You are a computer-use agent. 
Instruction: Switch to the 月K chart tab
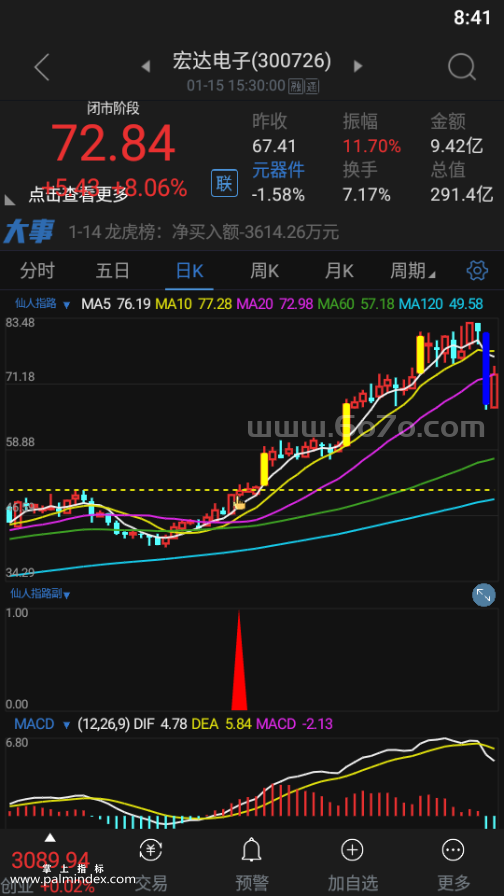[x=339, y=270]
